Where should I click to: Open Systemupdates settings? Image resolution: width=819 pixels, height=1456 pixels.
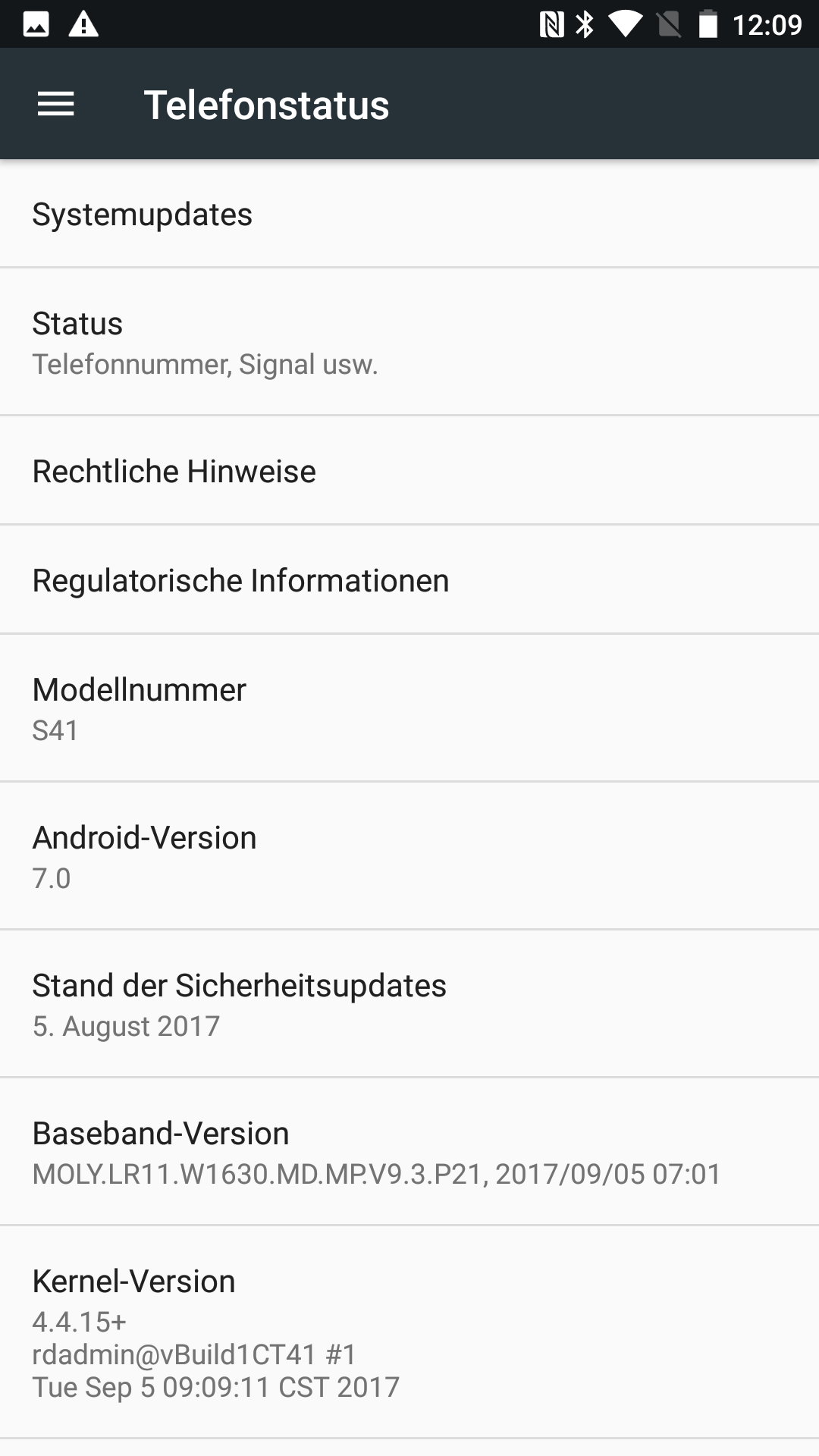tap(409, 215)
